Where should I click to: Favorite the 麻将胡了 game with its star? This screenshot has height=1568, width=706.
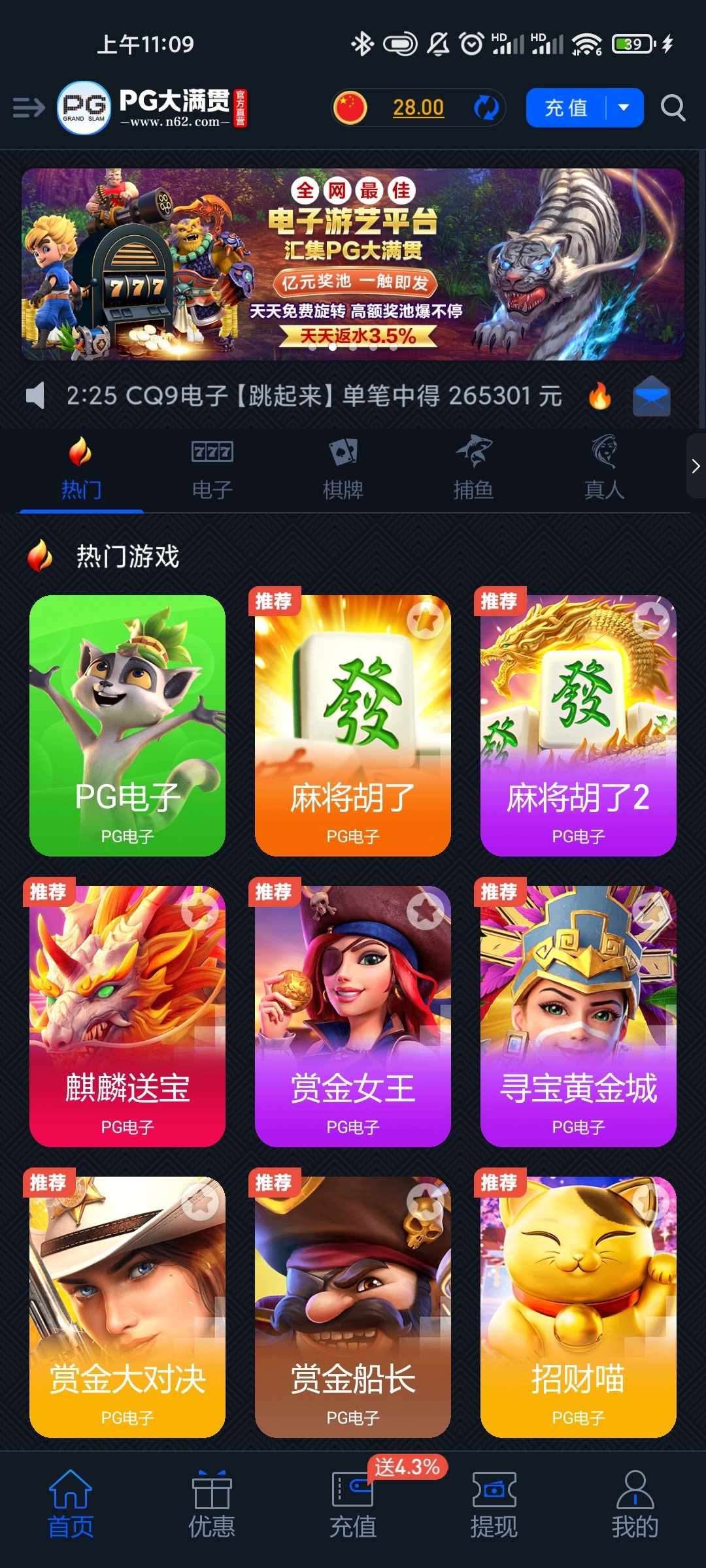pyautogui.click(x=426, y=619)
